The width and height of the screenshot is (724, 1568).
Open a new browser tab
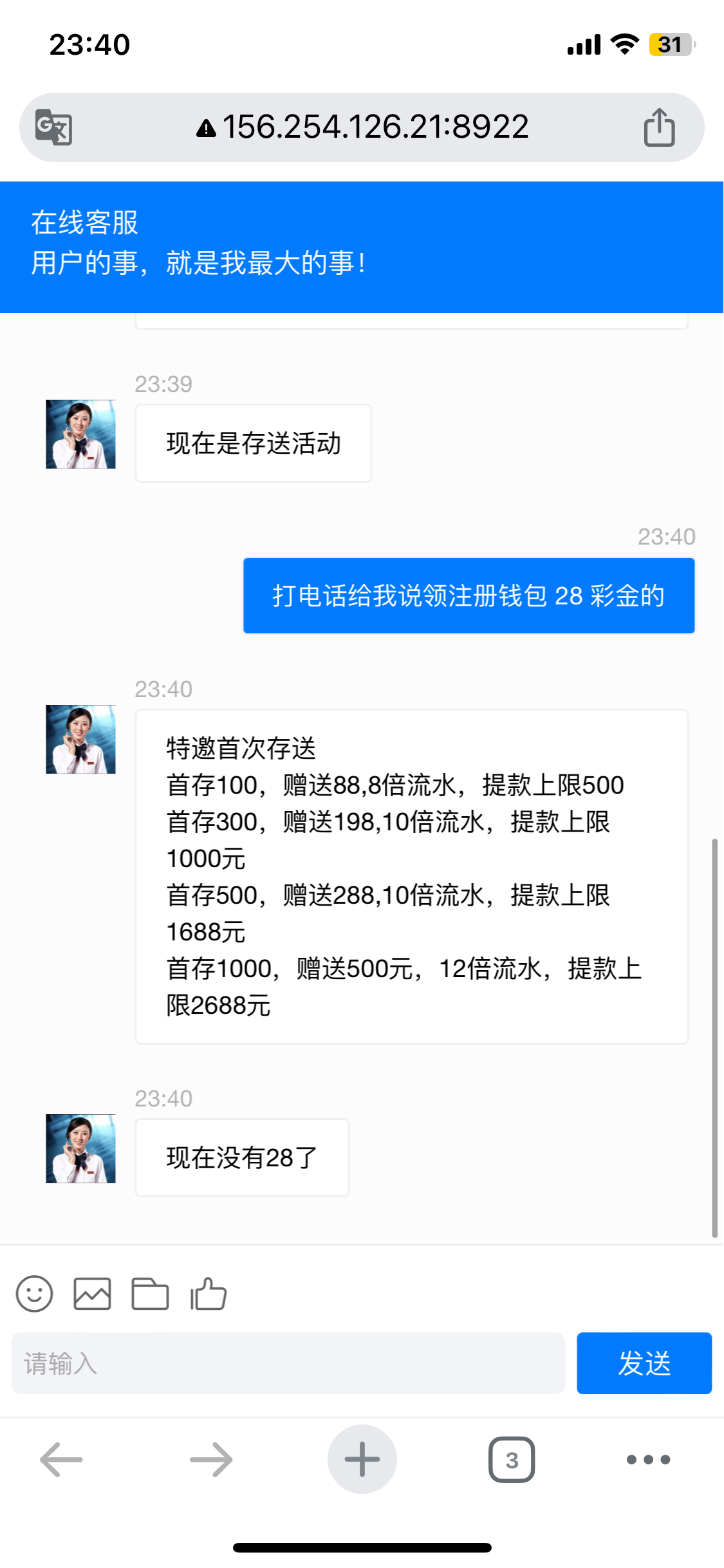[362, 1459]
